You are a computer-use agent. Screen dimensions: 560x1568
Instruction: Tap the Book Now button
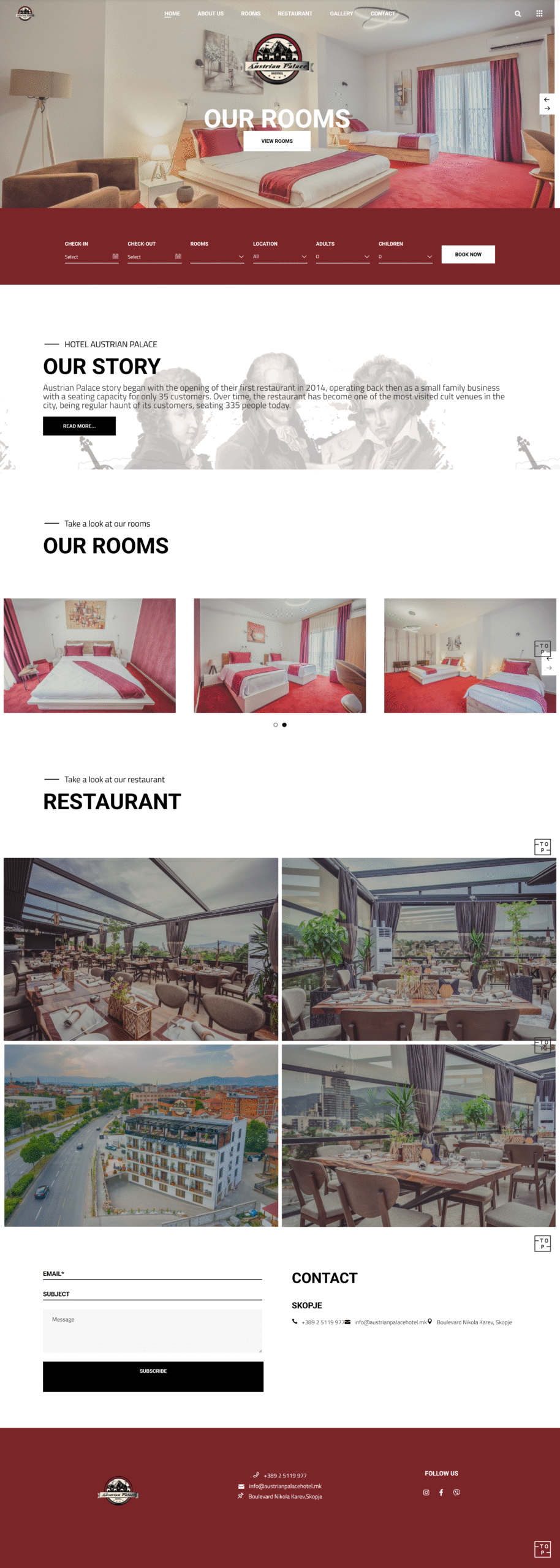pyautogui.click(x=468, y=254)
